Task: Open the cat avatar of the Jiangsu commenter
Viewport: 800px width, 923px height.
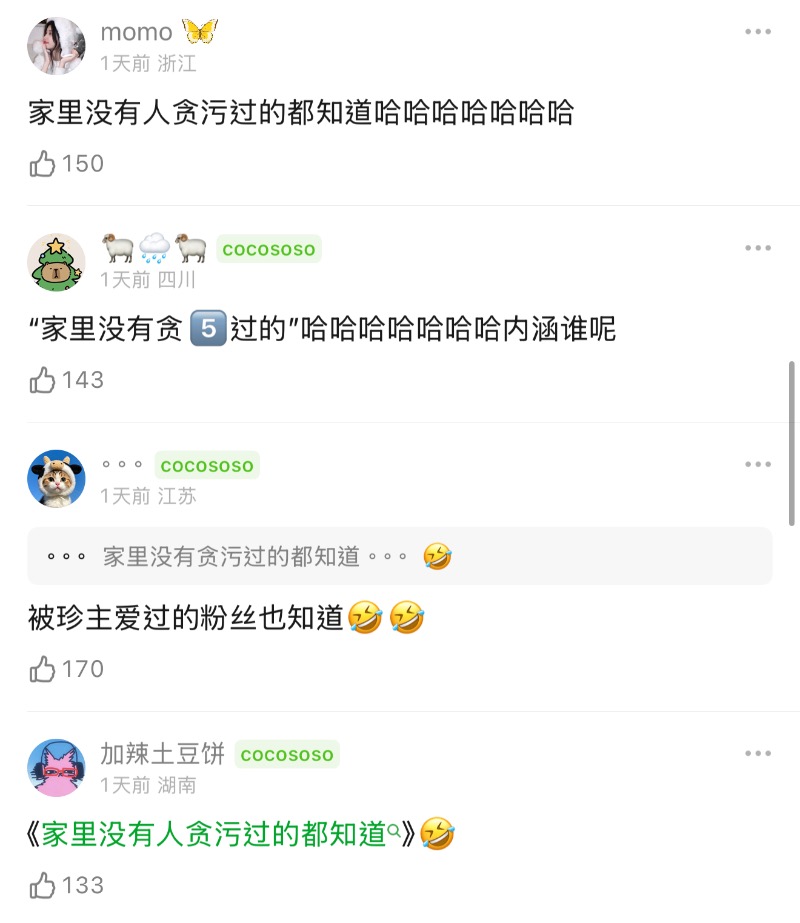Action: click(x=56, y=479)
